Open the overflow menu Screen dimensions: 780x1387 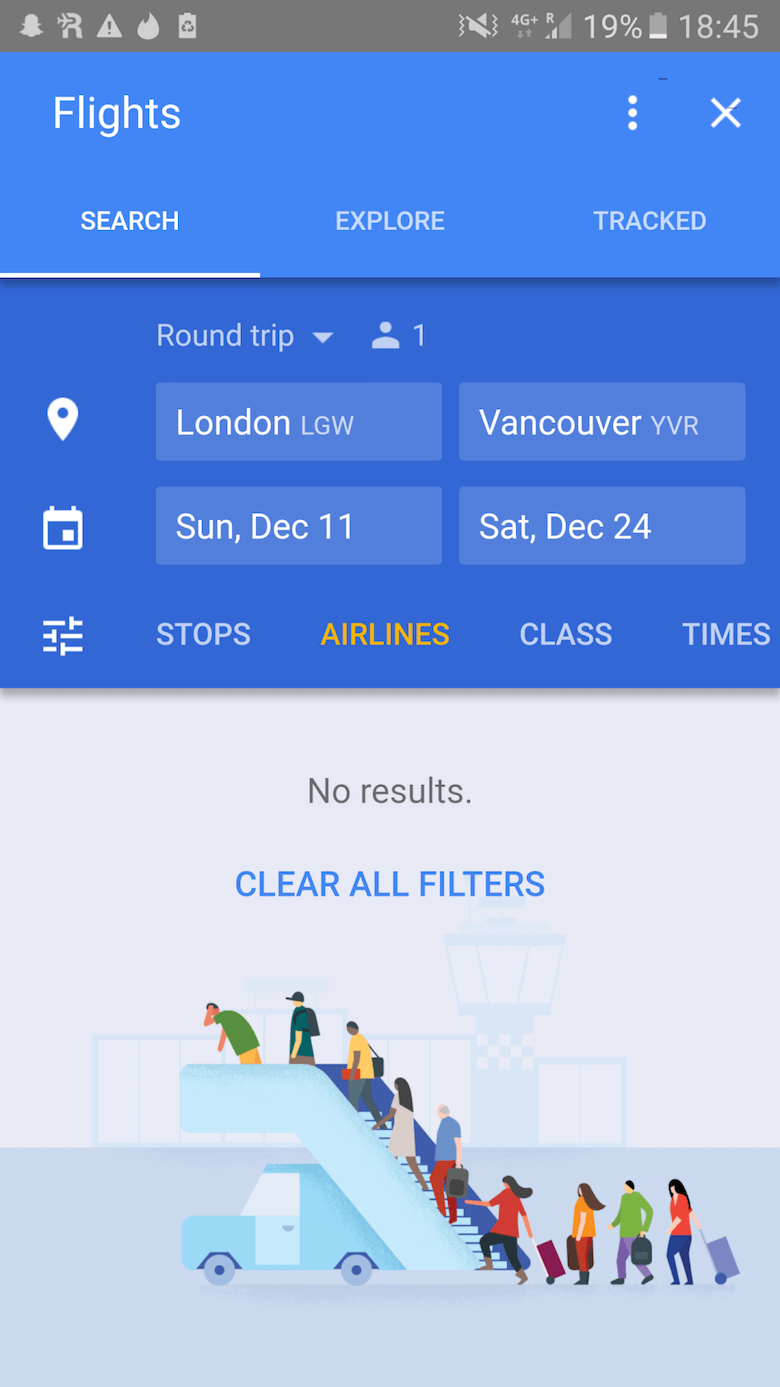point(632,113)
